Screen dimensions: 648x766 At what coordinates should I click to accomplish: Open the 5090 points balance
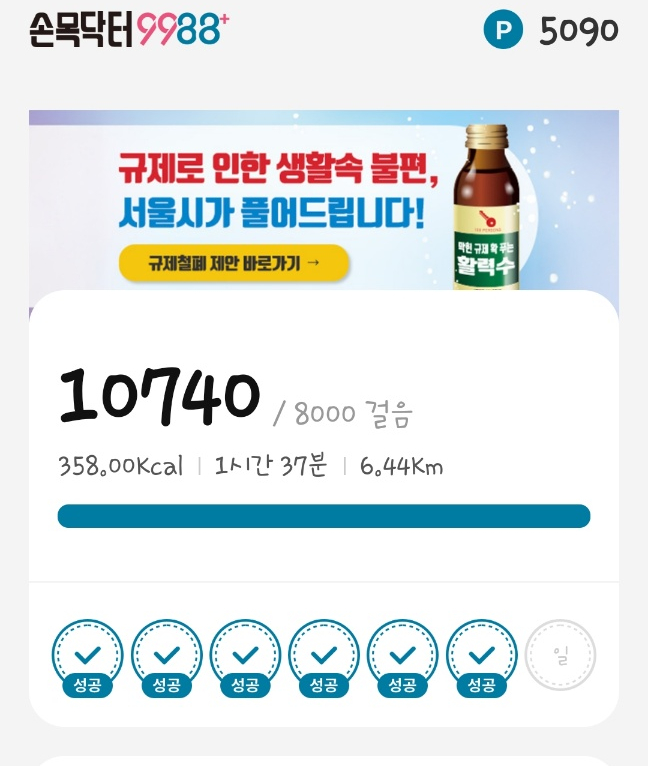[551, 31]
